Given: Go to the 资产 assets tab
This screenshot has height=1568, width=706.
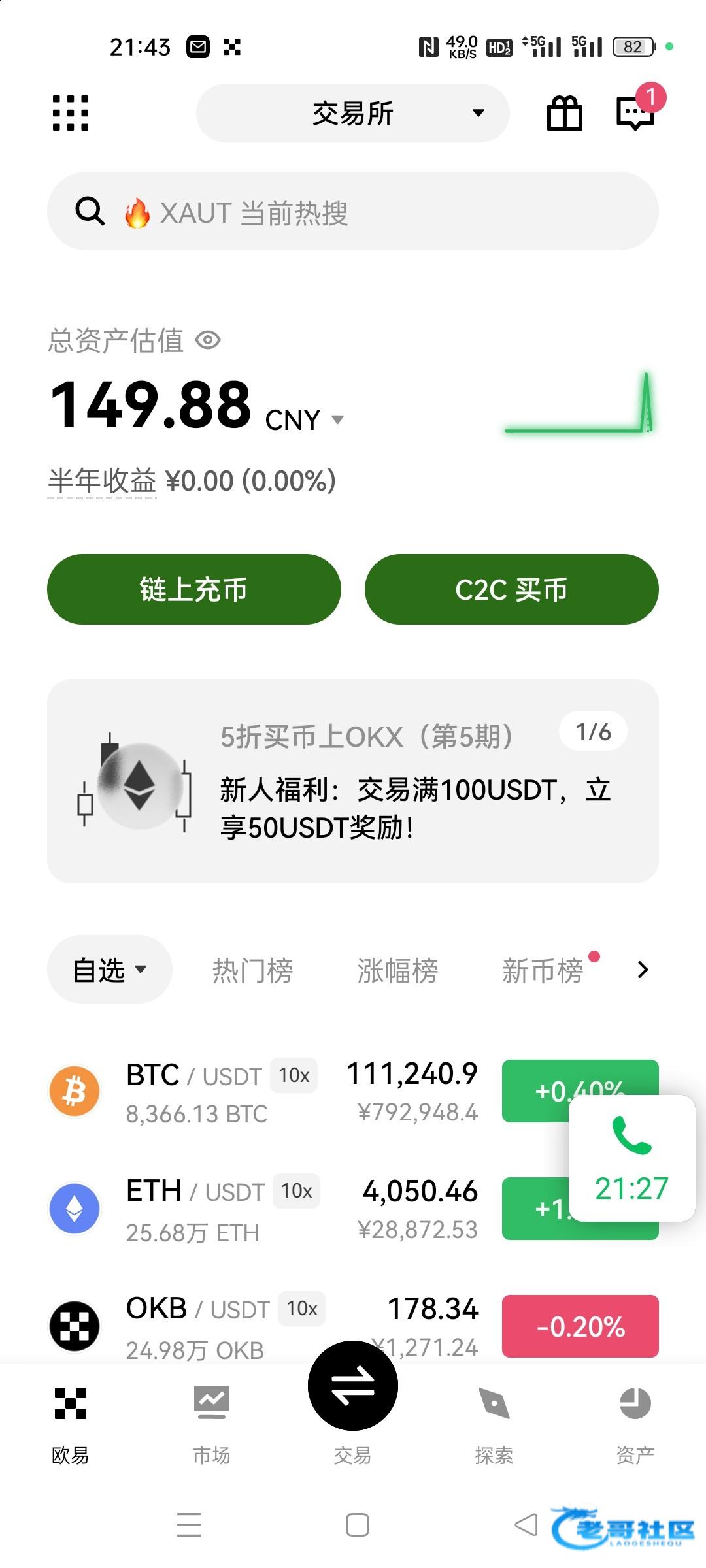Looking at the screenshot, I should (635, 1419).
